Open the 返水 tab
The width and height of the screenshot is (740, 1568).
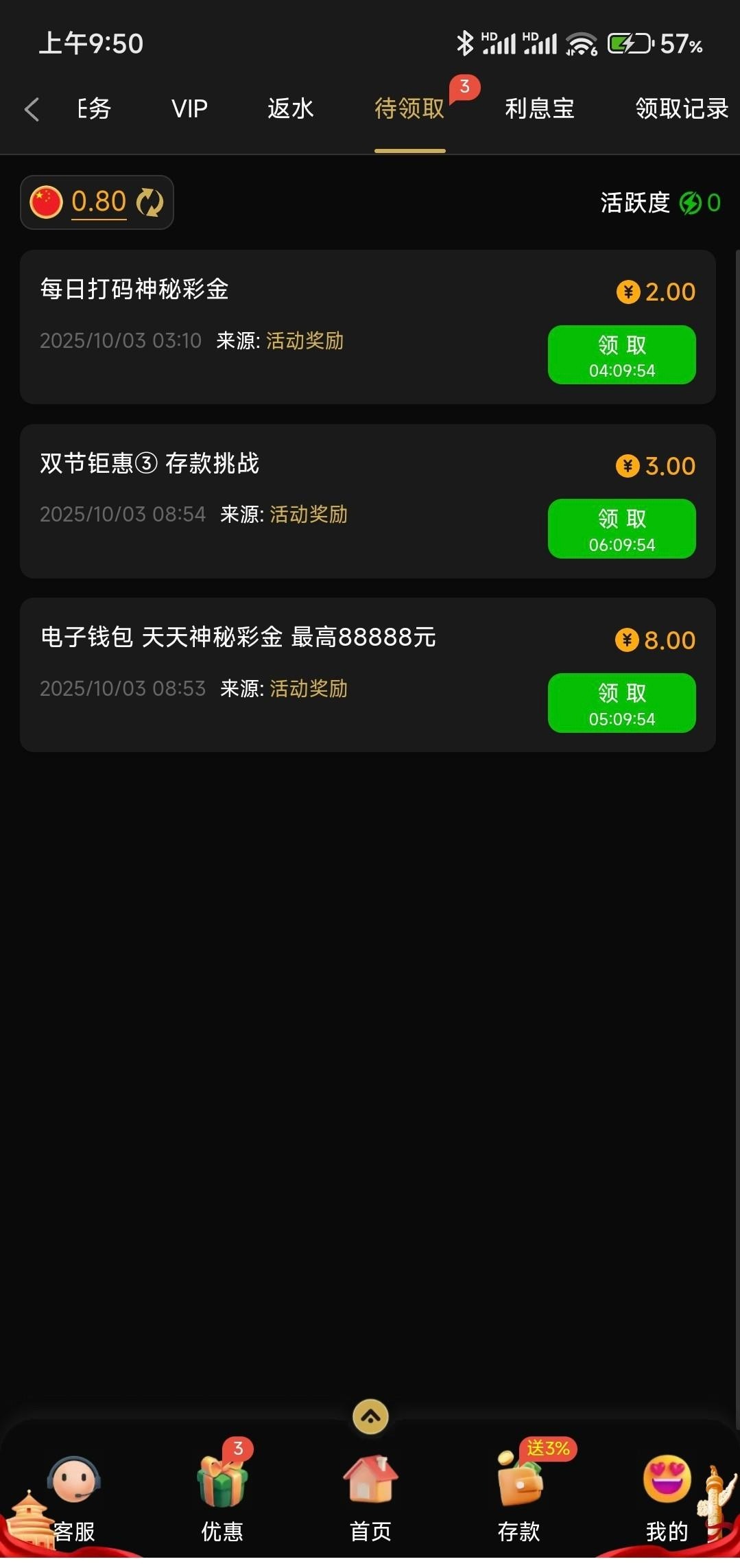[290, 108]
